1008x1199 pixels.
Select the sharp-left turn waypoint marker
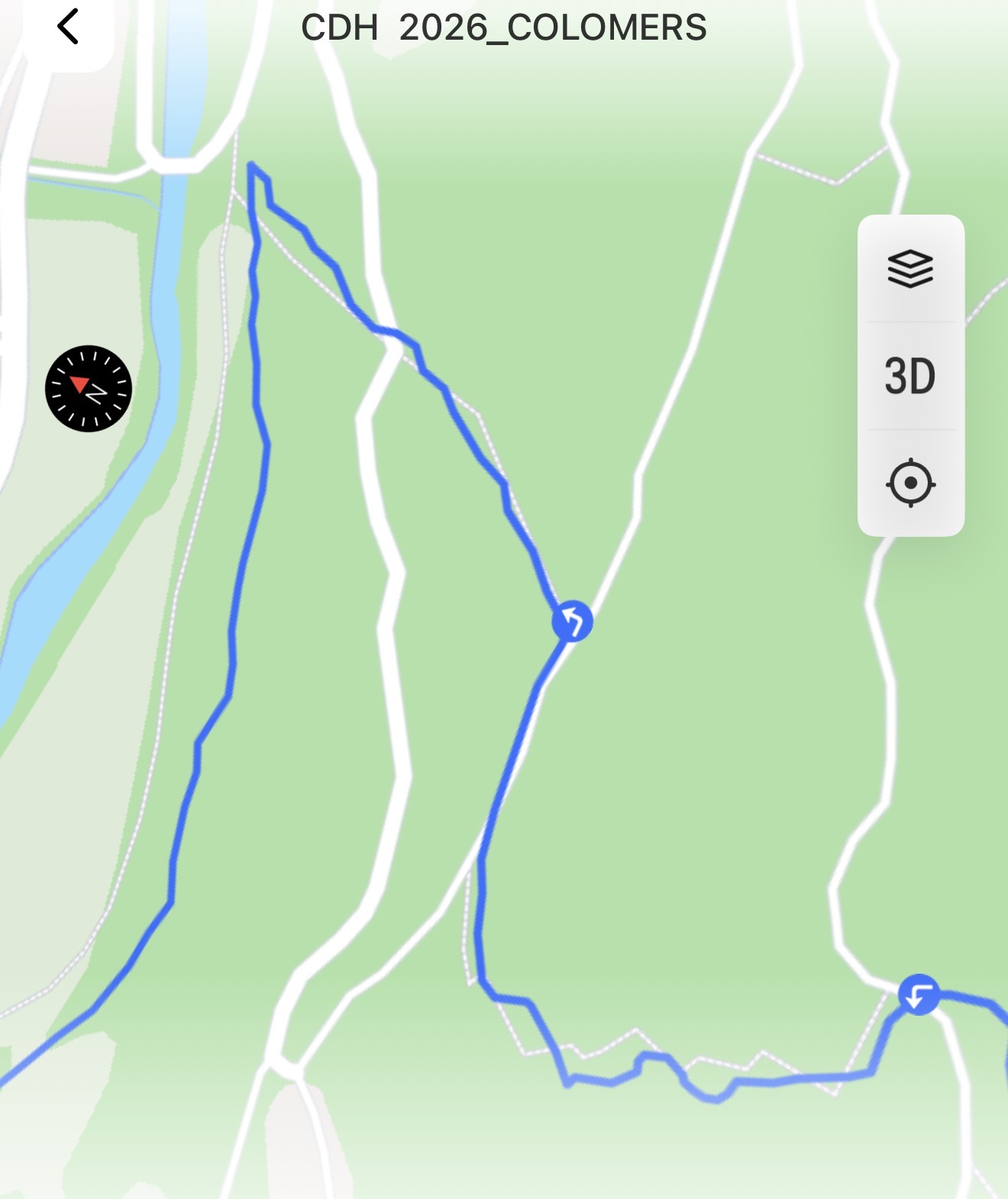[x=572, y=621]
